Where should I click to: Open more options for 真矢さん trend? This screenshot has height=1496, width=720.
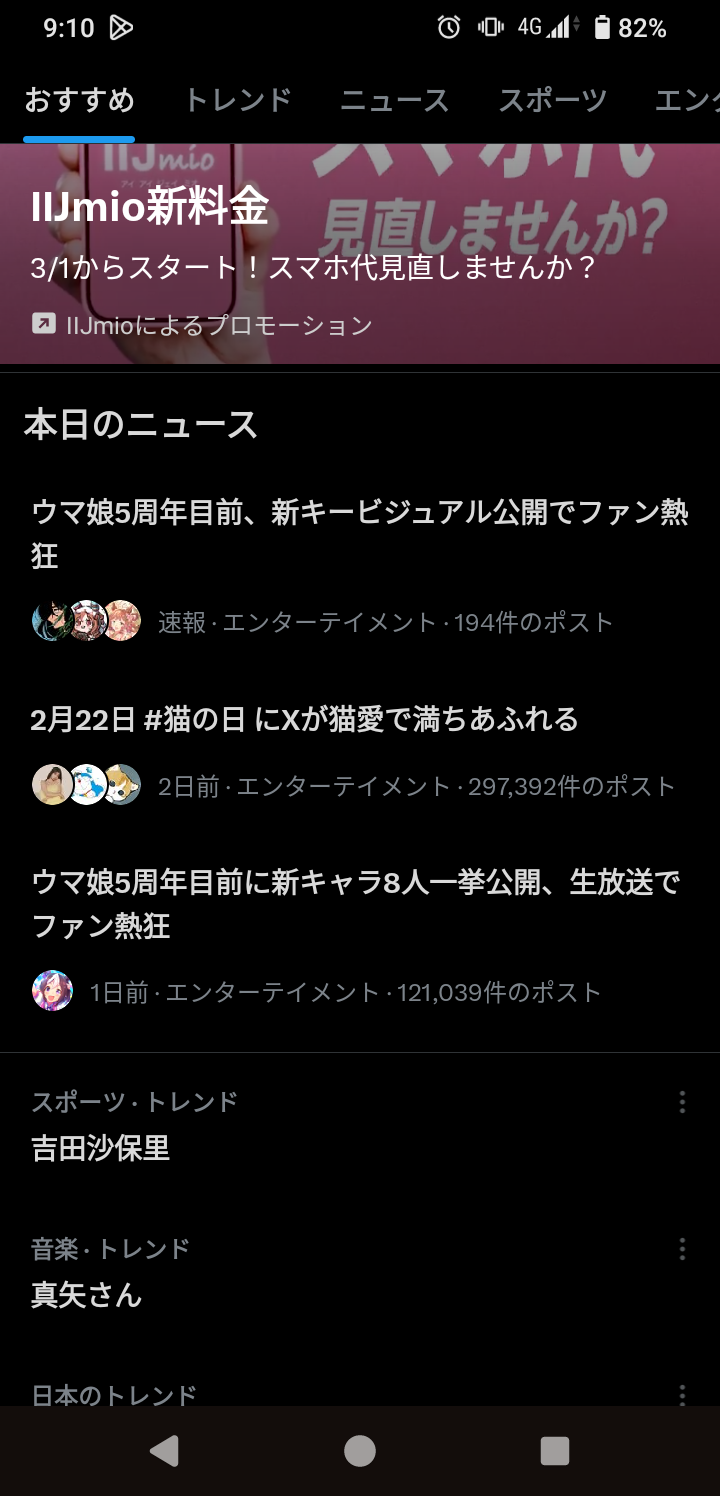pos(682,1249)
